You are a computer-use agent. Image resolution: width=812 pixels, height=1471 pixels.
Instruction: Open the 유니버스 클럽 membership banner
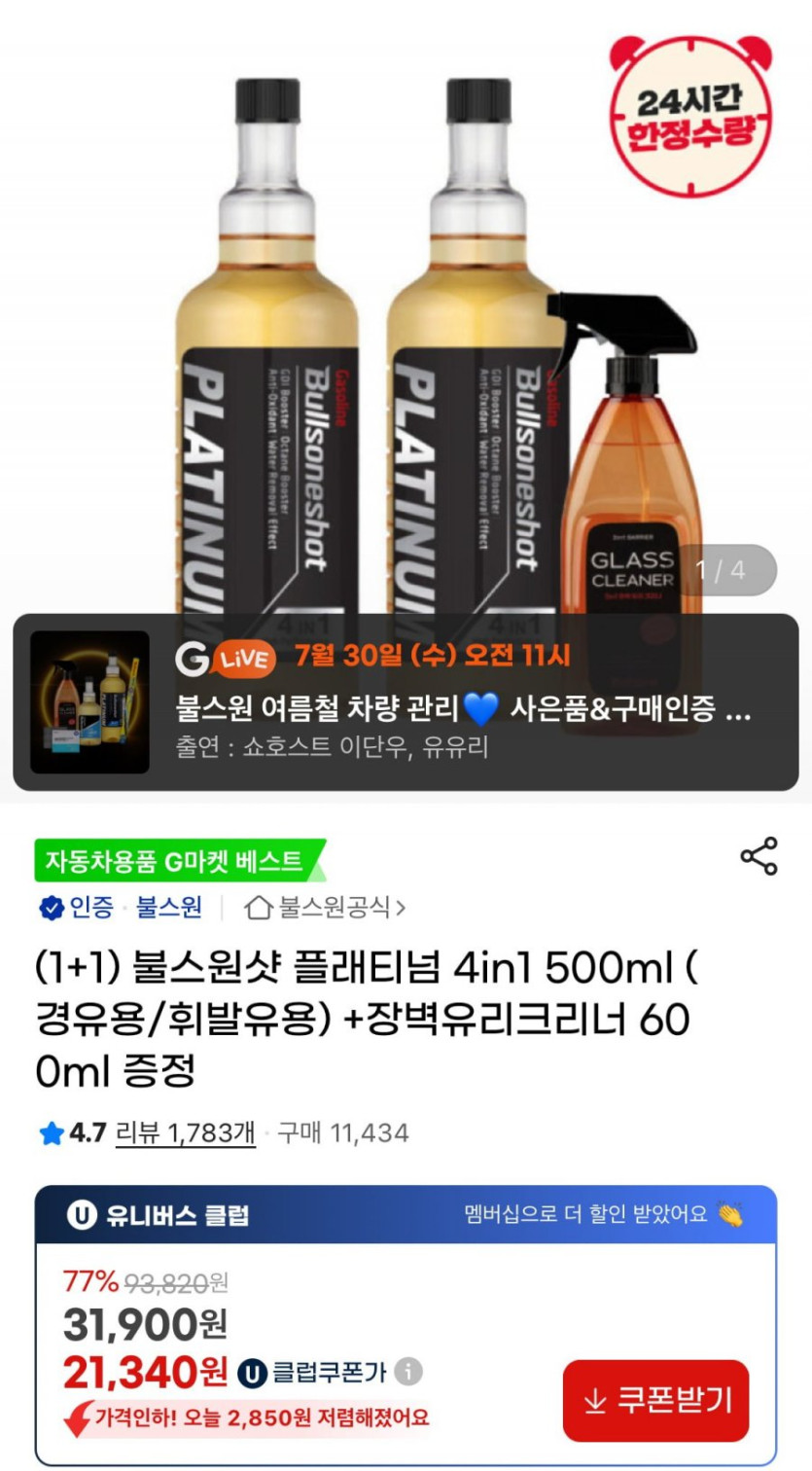coord(406,1214)
